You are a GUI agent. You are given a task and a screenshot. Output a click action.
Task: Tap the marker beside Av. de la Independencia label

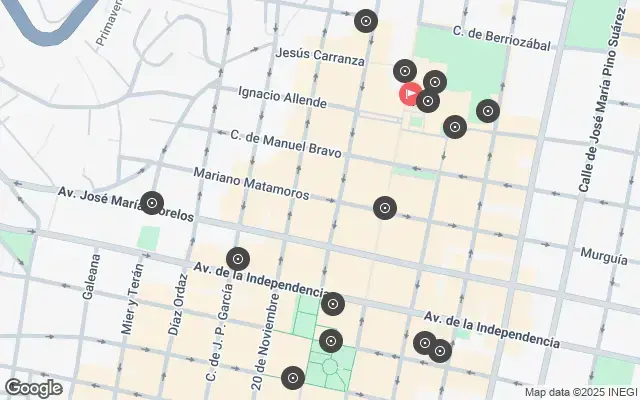333,303
